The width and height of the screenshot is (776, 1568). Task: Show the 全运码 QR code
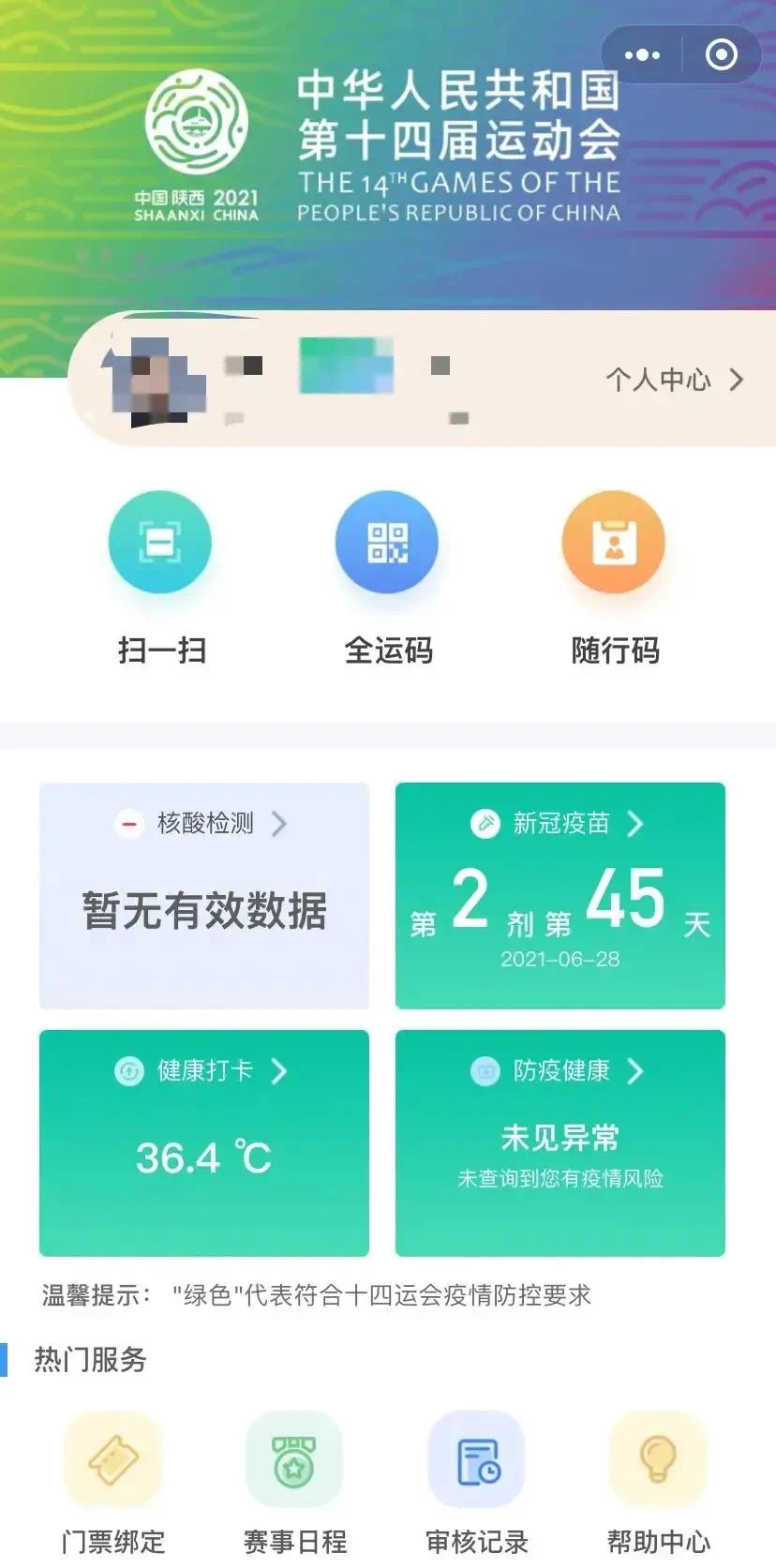coord(387,544)
